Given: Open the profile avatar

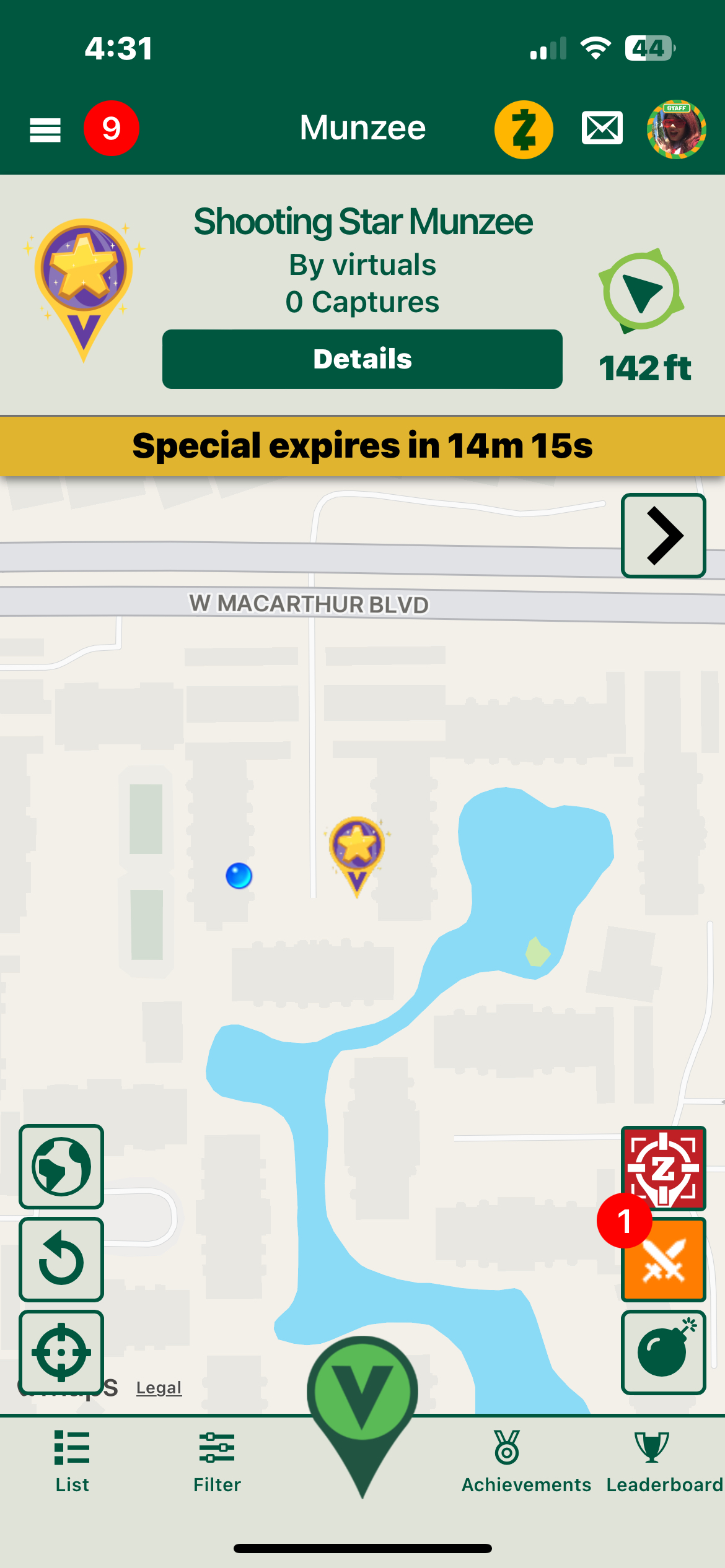Looking at the screenshot, I should pos(676,129).
